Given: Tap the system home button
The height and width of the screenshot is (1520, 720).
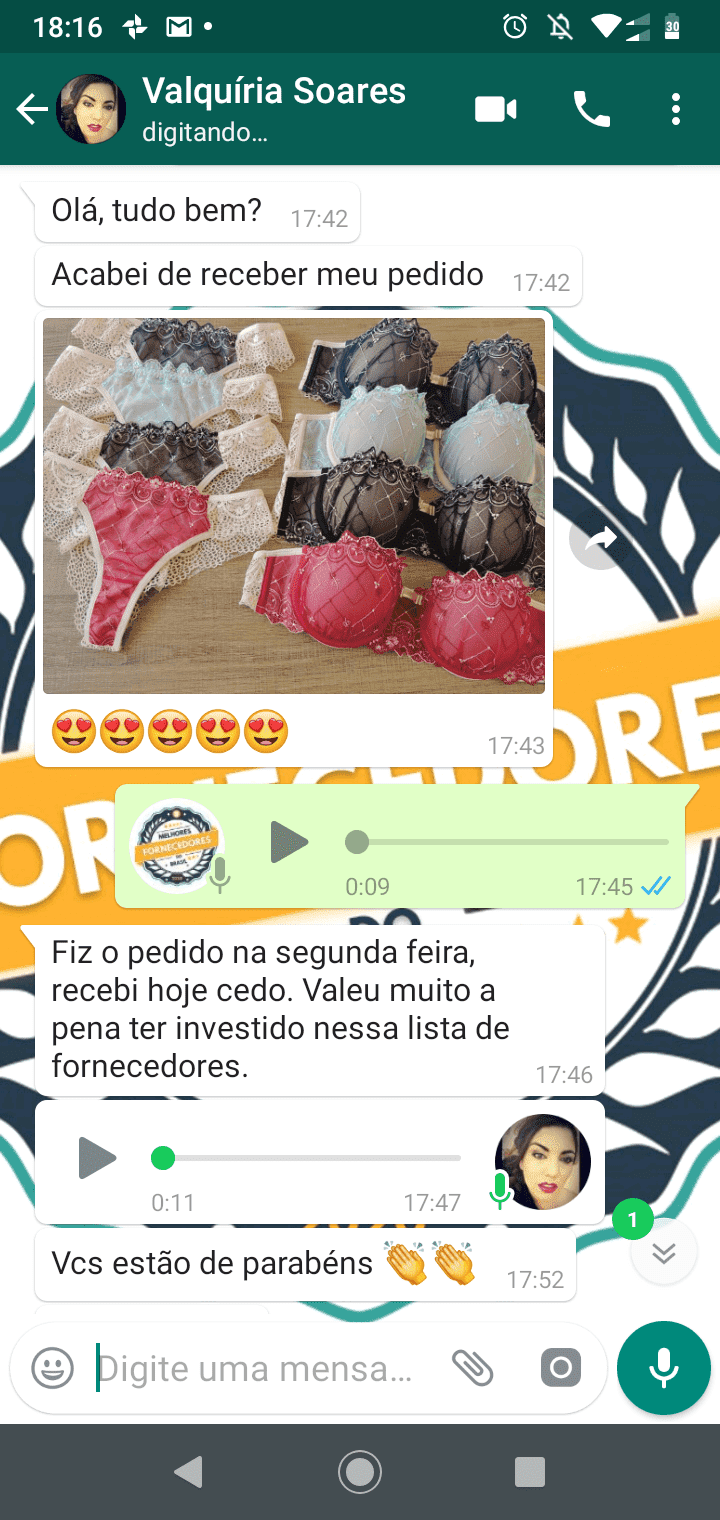Looking at the screenshot, I should tap(360, 1471).
